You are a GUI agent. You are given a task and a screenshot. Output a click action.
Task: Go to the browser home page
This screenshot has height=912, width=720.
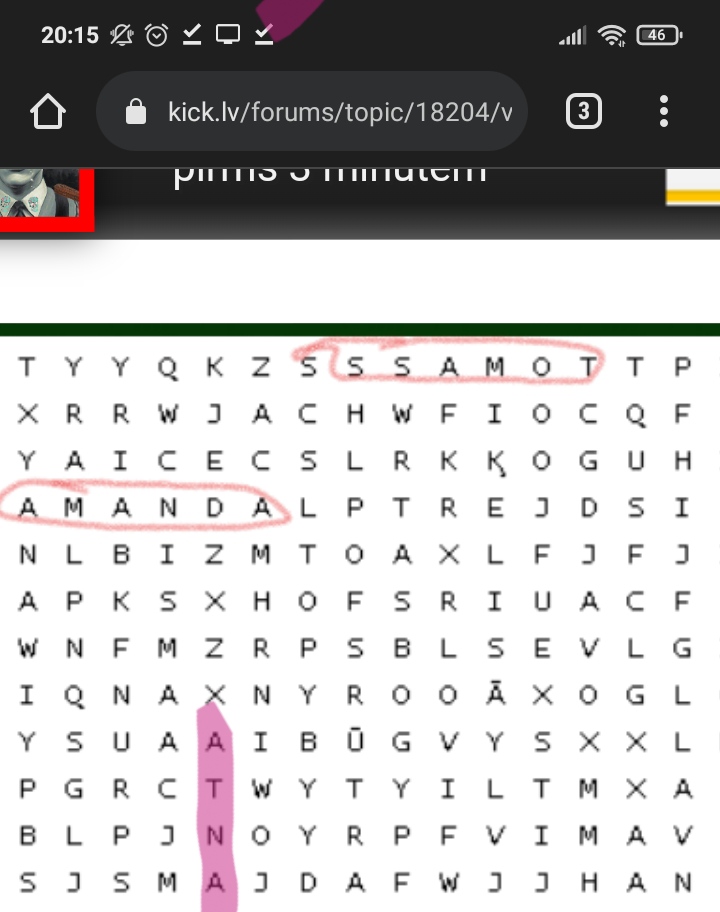coord(48,111)
